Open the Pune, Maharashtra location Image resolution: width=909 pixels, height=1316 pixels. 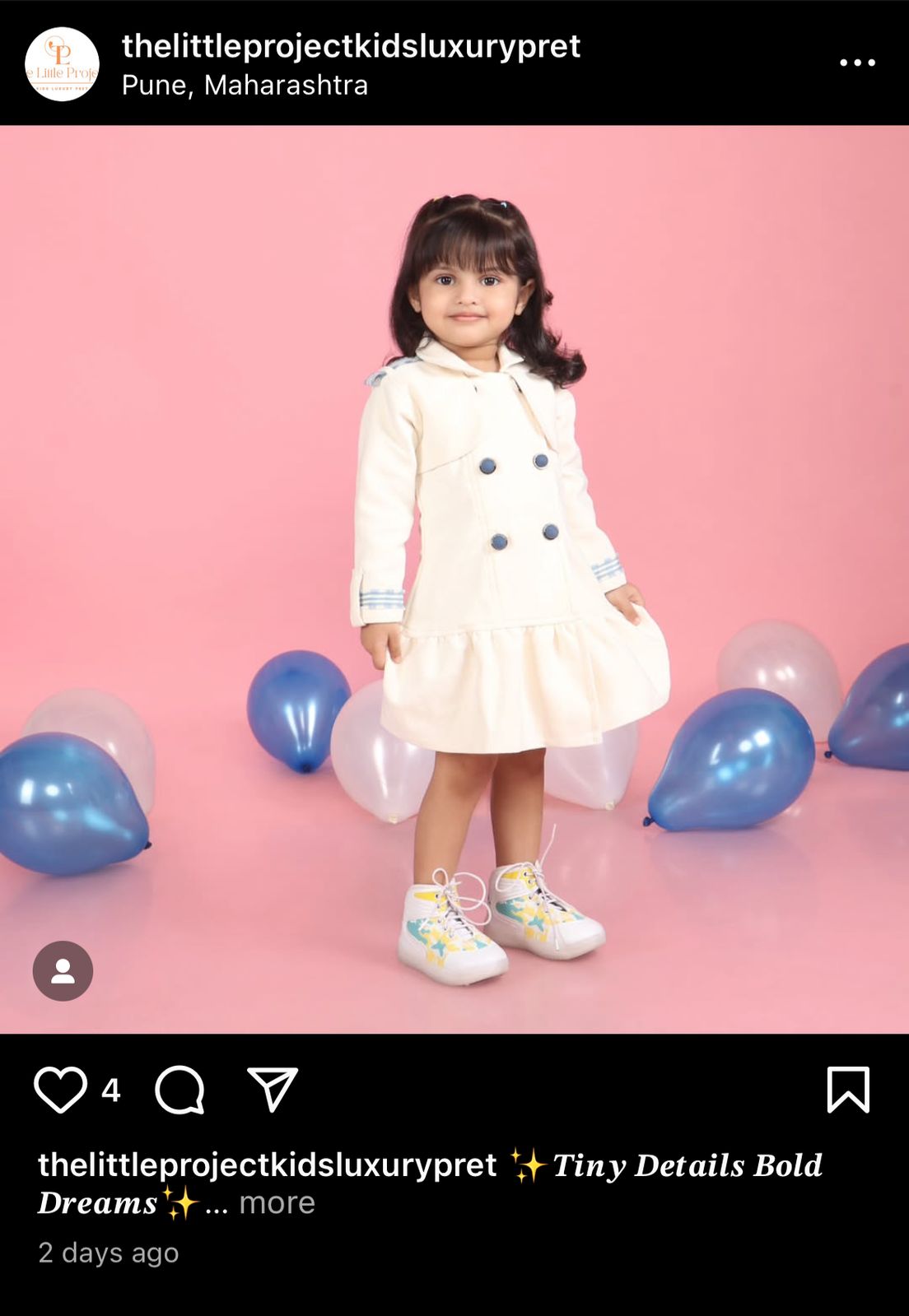tap(245, 86)
